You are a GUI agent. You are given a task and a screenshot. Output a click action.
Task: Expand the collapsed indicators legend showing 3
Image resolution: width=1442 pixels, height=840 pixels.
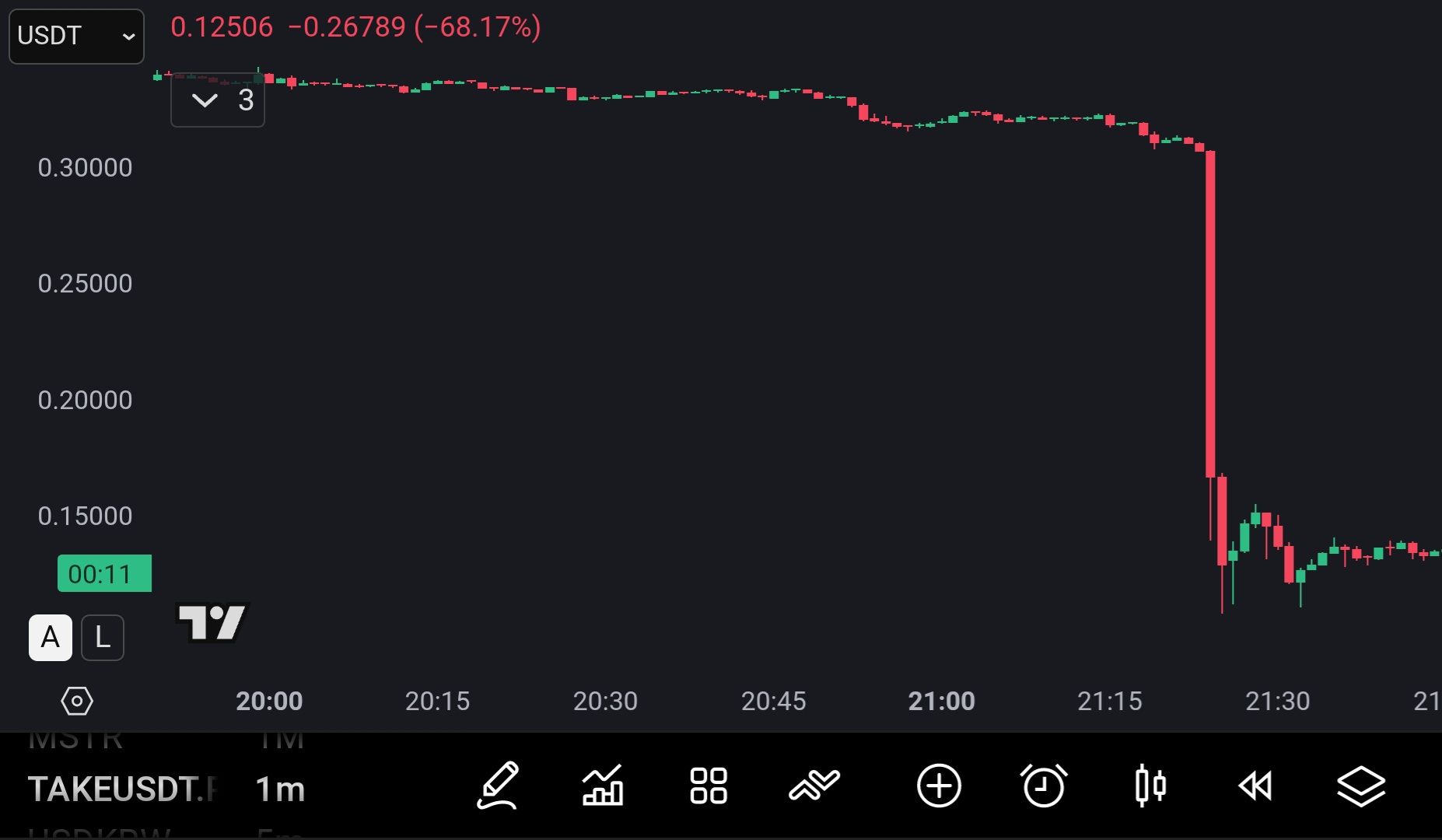click(218, 100)
